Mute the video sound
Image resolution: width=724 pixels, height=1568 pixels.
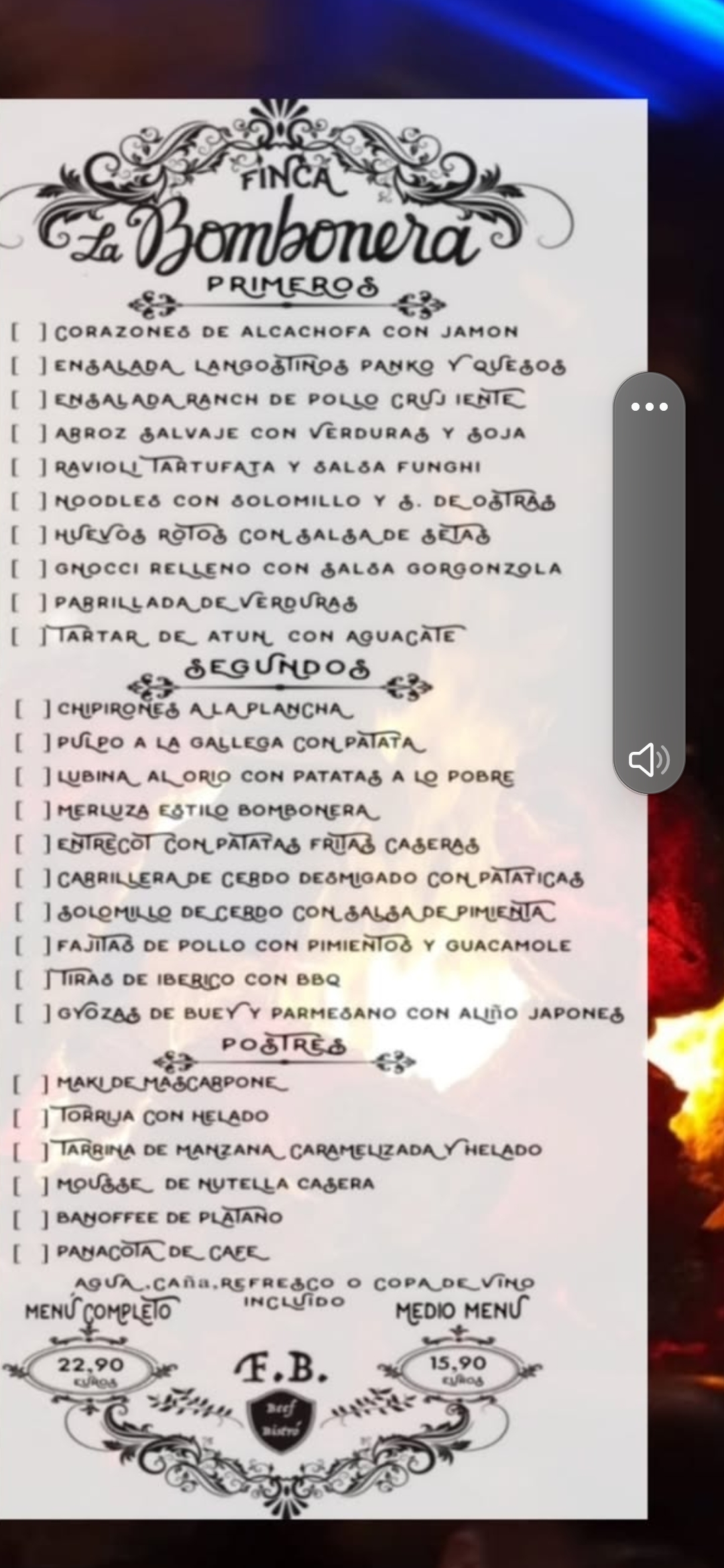pyautogui.click(x=649, y=760)
